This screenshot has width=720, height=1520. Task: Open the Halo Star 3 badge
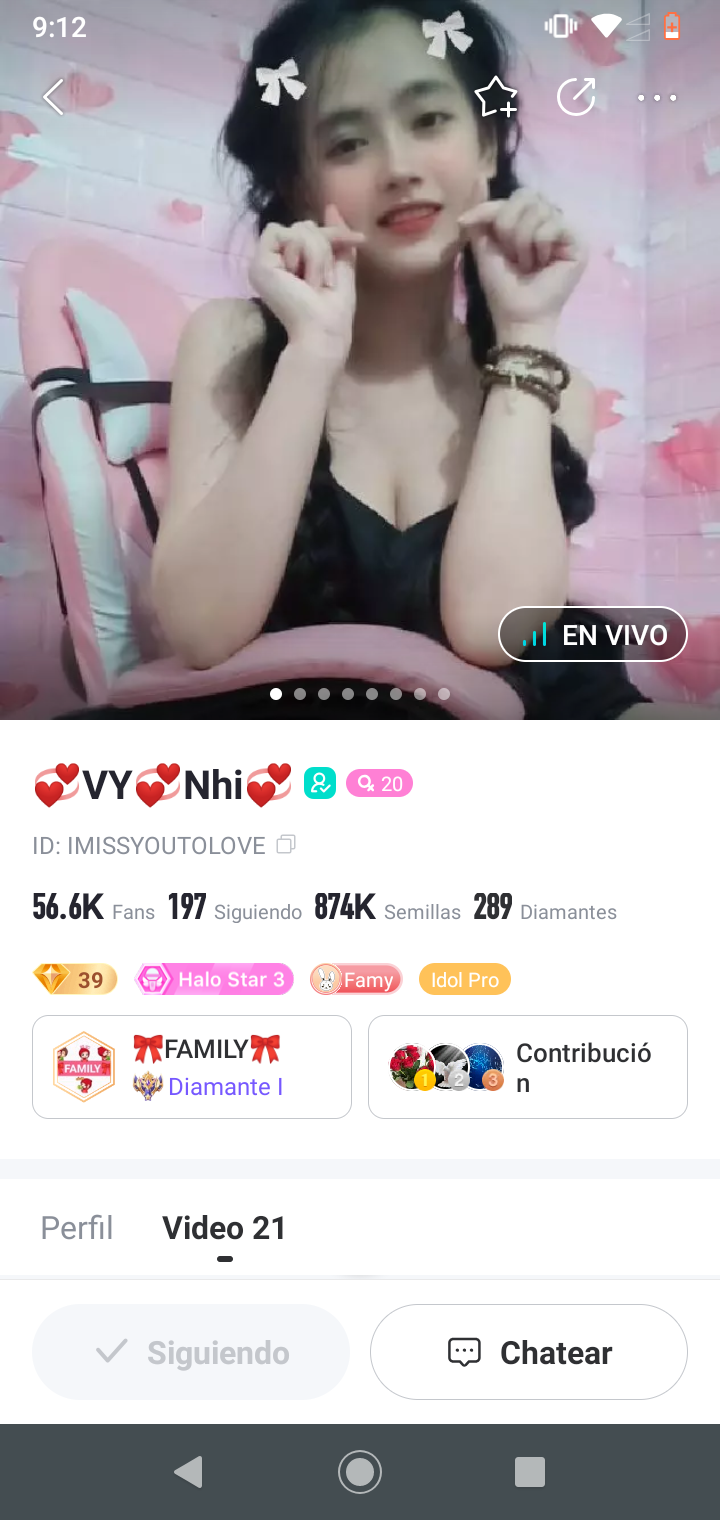[214, 979]
